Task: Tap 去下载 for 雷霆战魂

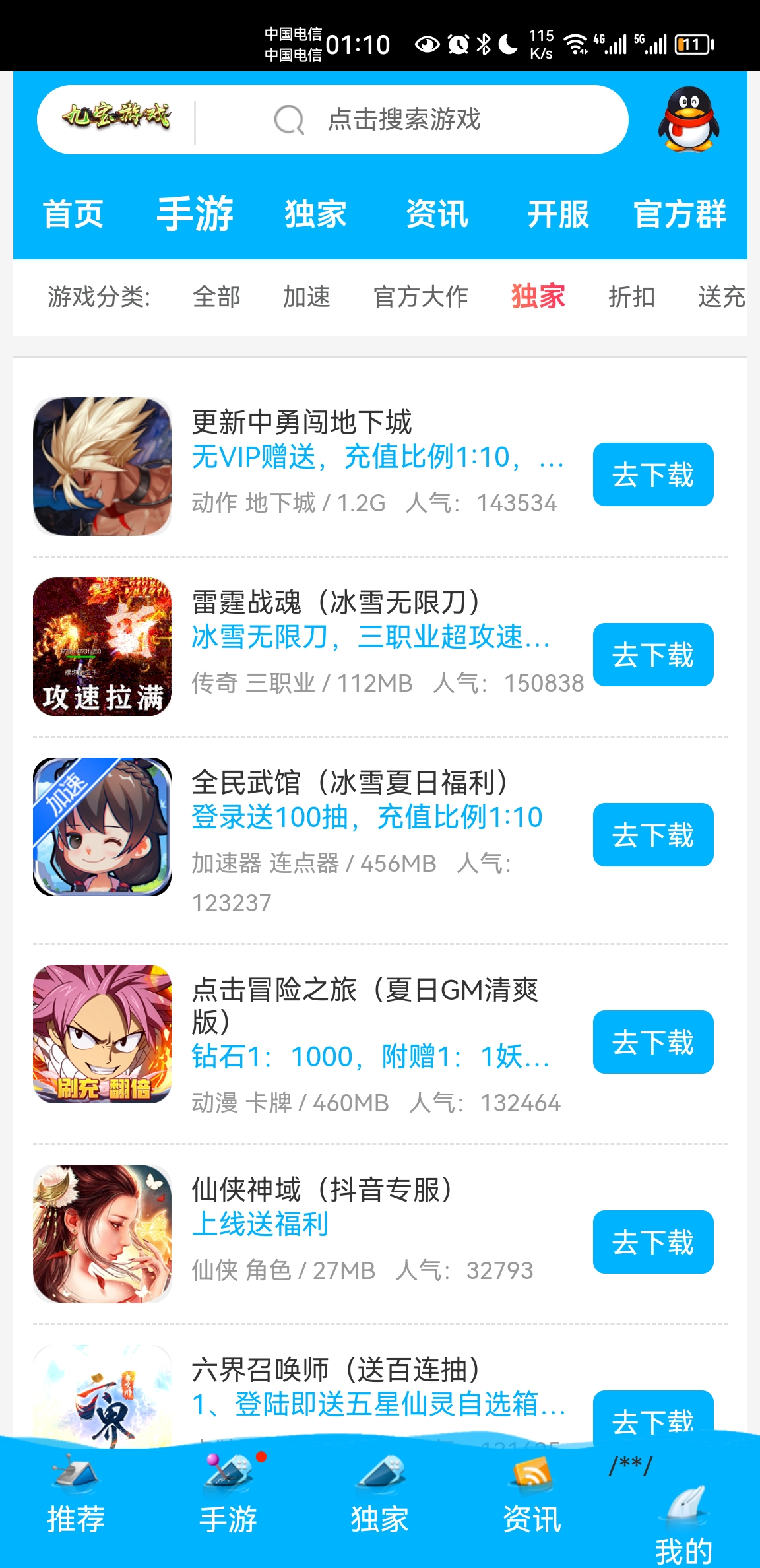Action: click(652, 655)
